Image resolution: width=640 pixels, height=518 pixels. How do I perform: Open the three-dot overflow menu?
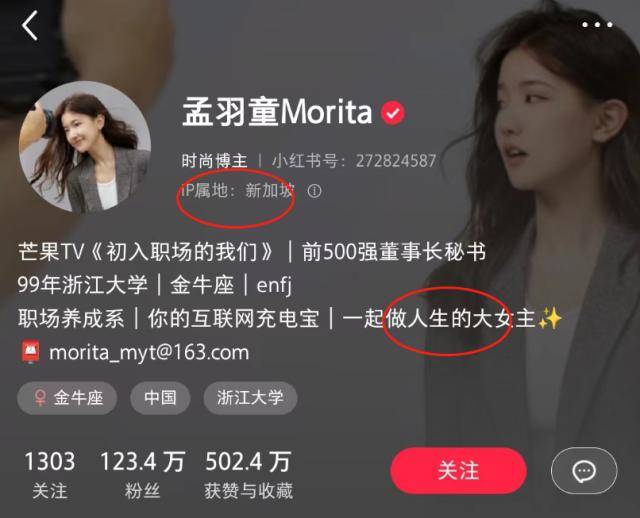(596, 25)
